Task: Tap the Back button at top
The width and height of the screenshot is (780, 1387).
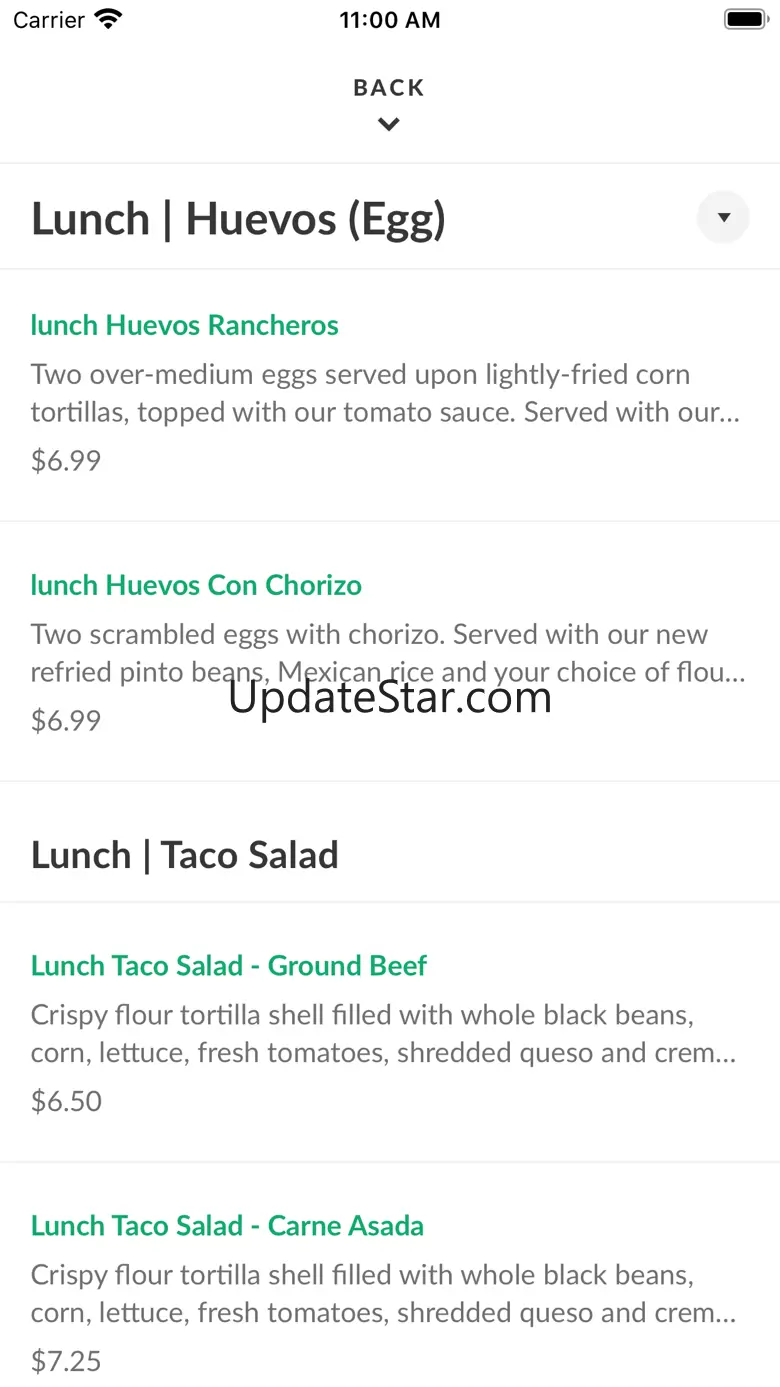Action: (389, 102)
